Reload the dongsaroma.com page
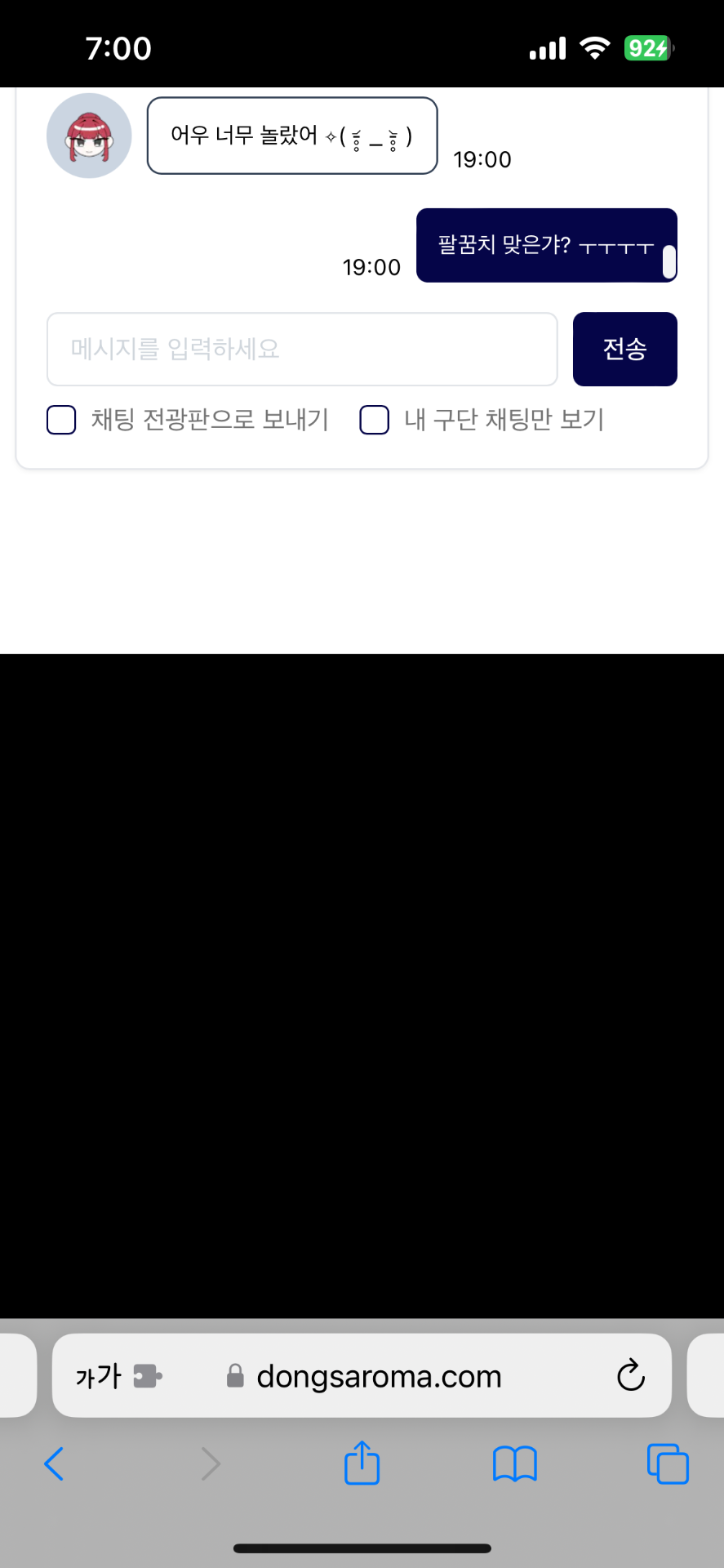The width and height of the screenshot is (724, 1568). [x=630, y=1376]
